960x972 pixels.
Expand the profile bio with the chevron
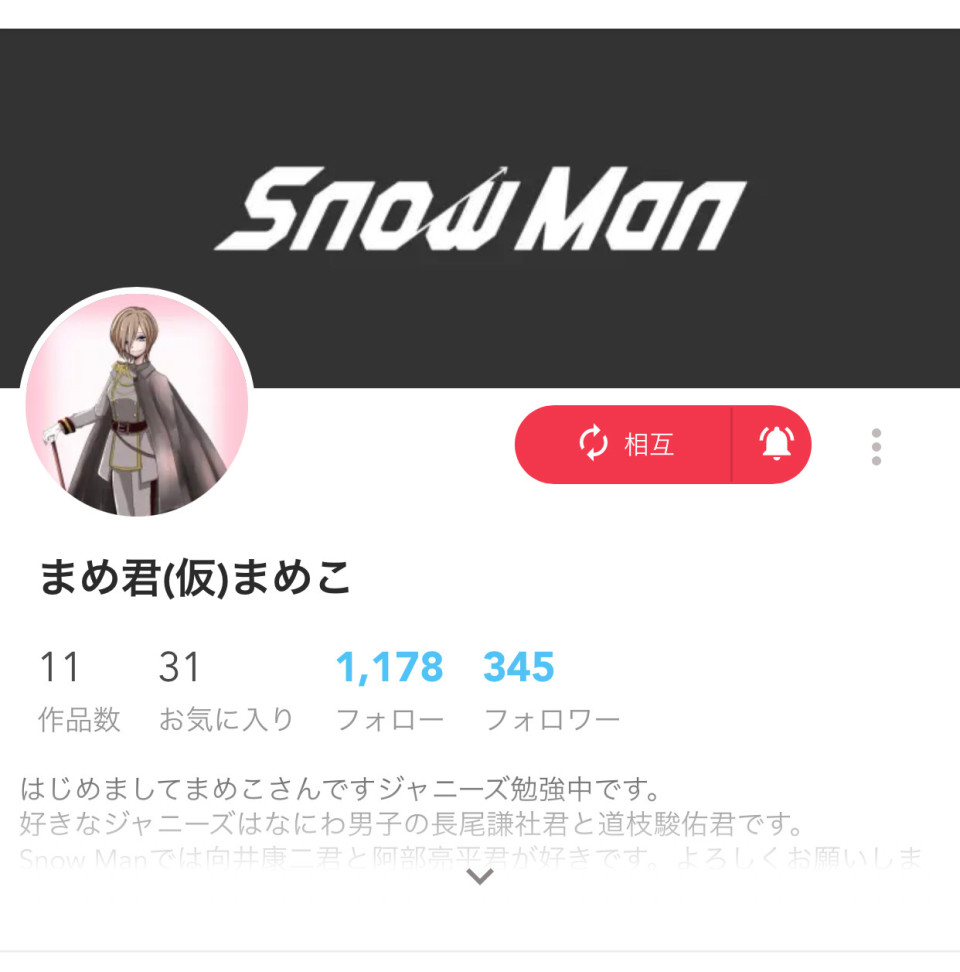point(481,877)
